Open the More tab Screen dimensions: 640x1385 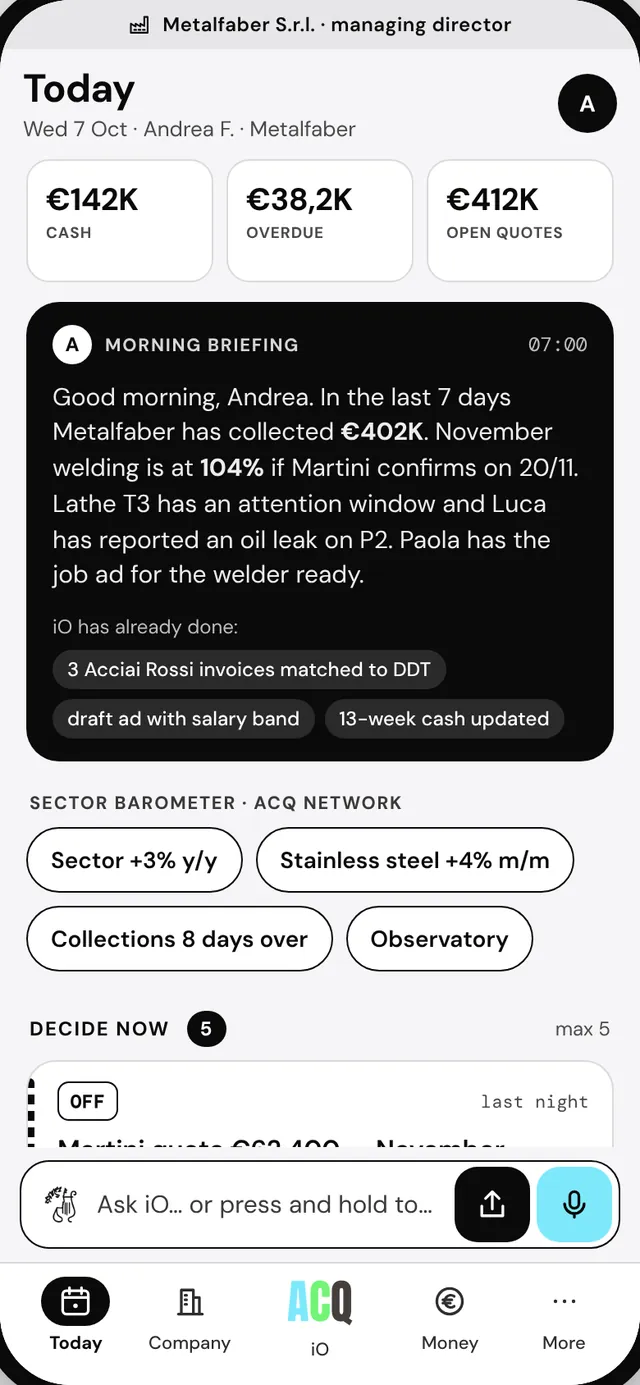click(564, 1319)
